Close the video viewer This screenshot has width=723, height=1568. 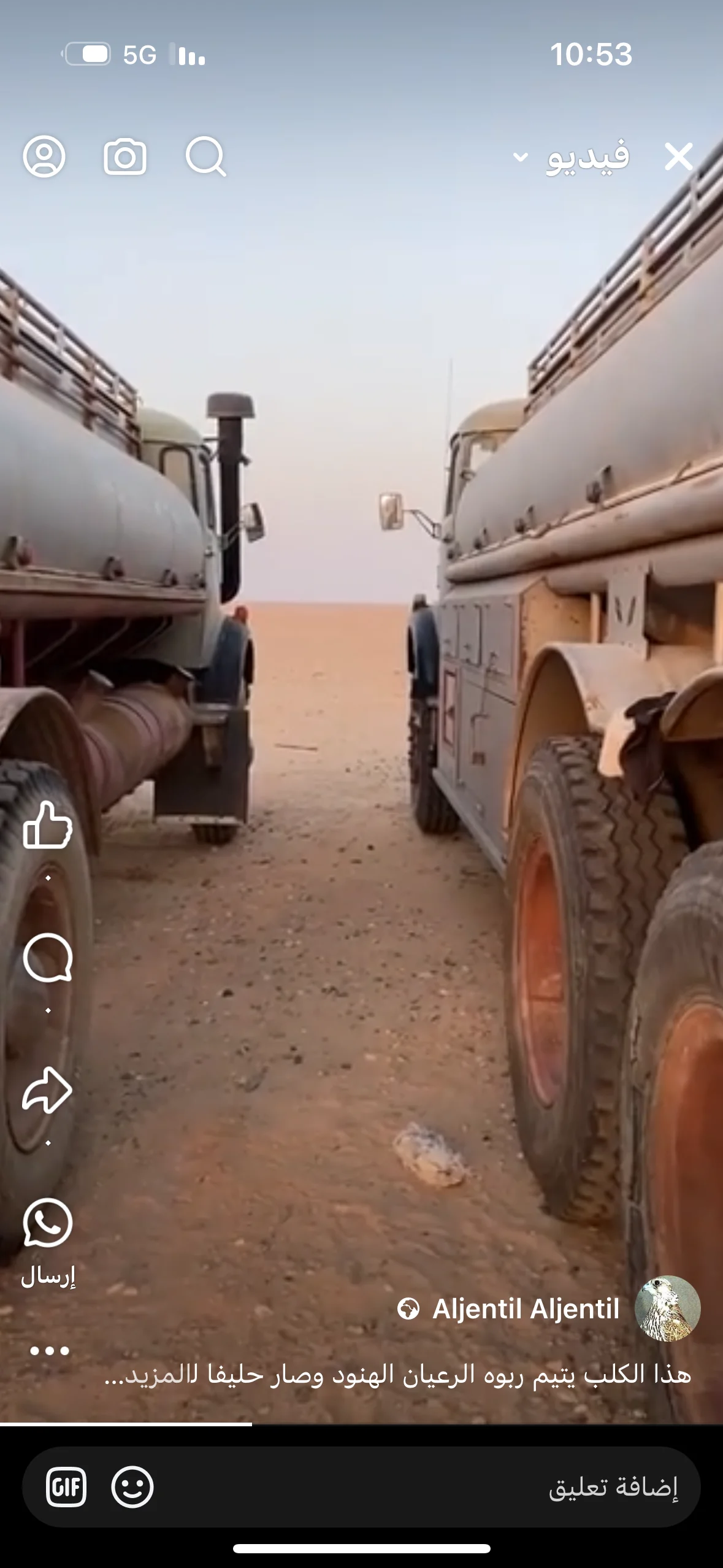678,156
